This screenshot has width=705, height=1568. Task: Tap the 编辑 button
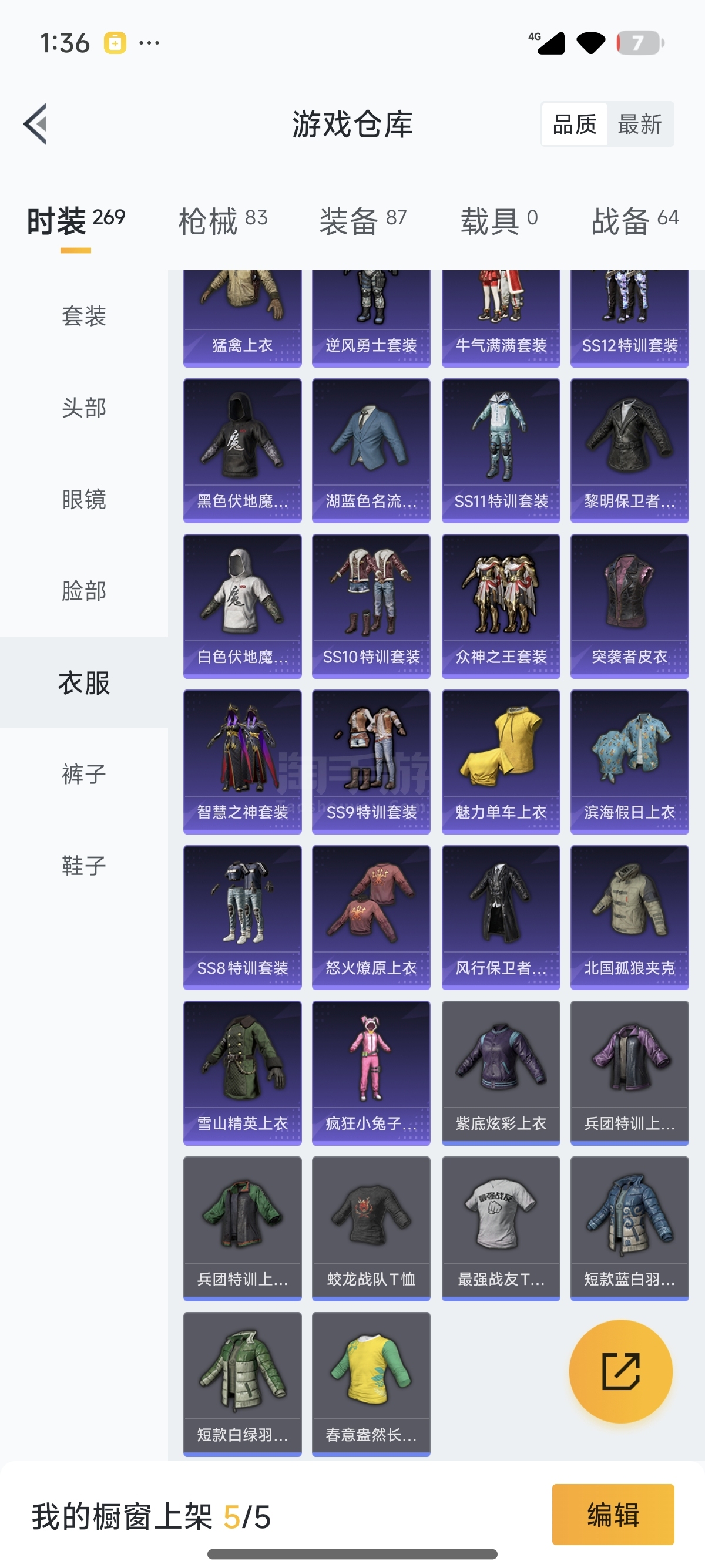tap(613, 1514)
